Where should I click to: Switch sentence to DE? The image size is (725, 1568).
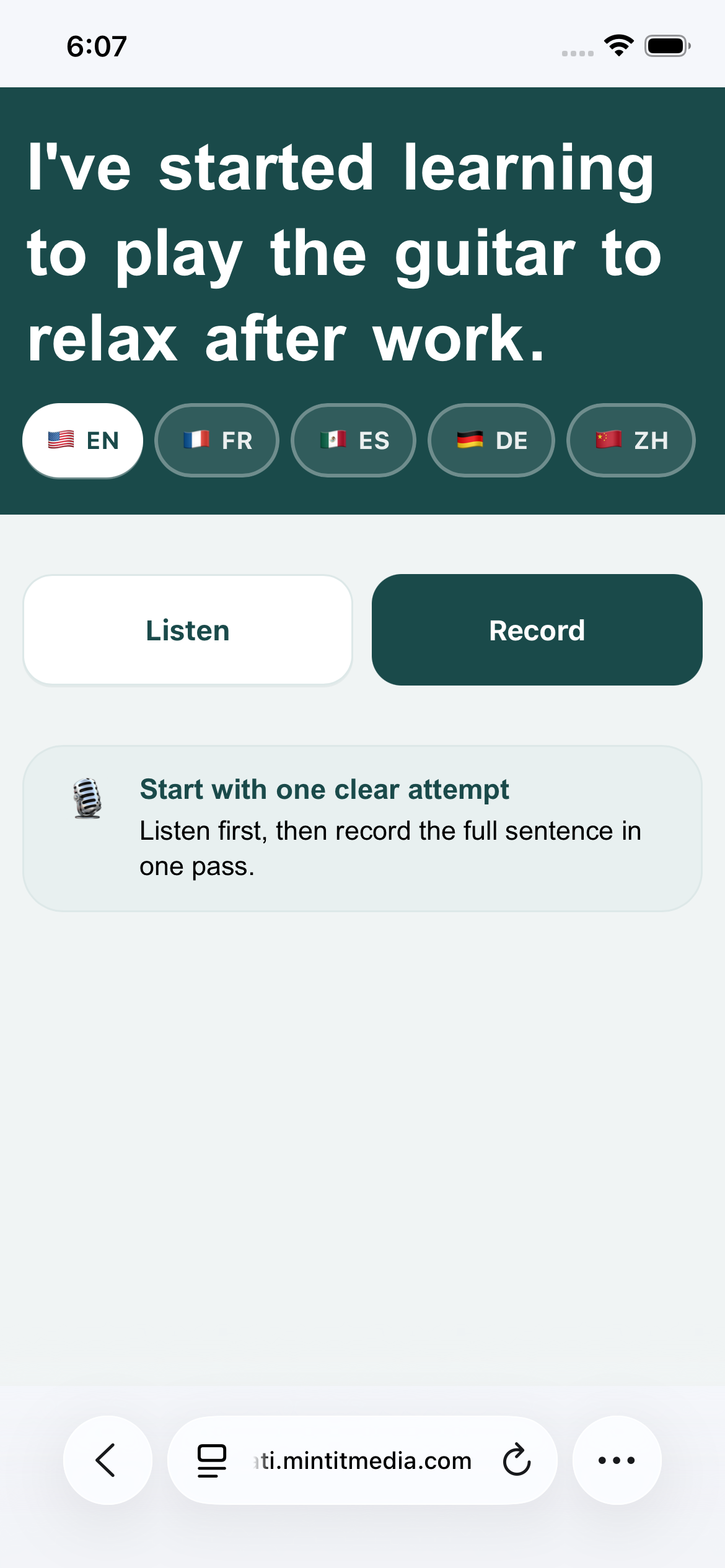click(491, 440)
